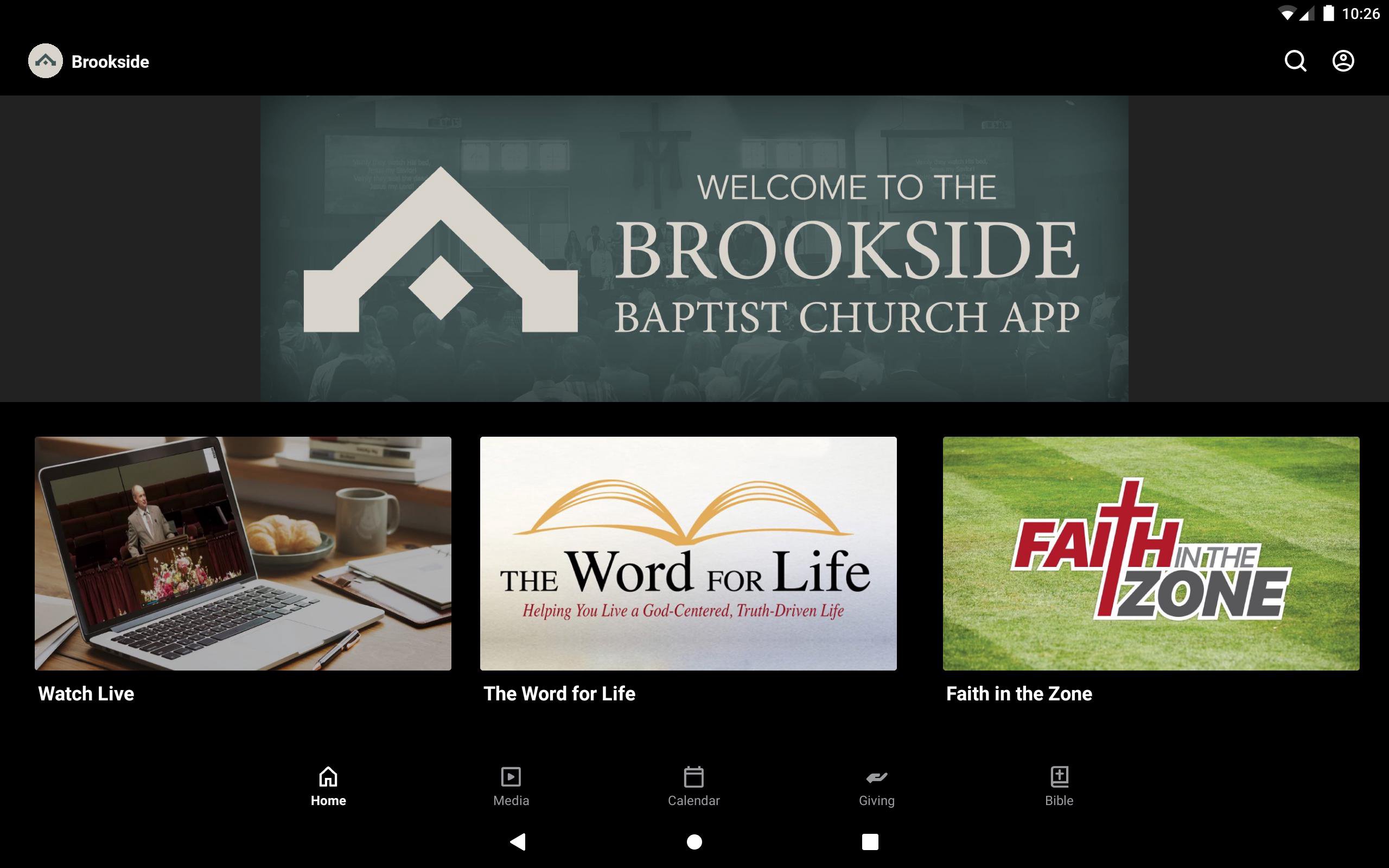The height and width of the screenshot is (868, 1389).
Task: Select the Home tab
Action: coord(328,787)
